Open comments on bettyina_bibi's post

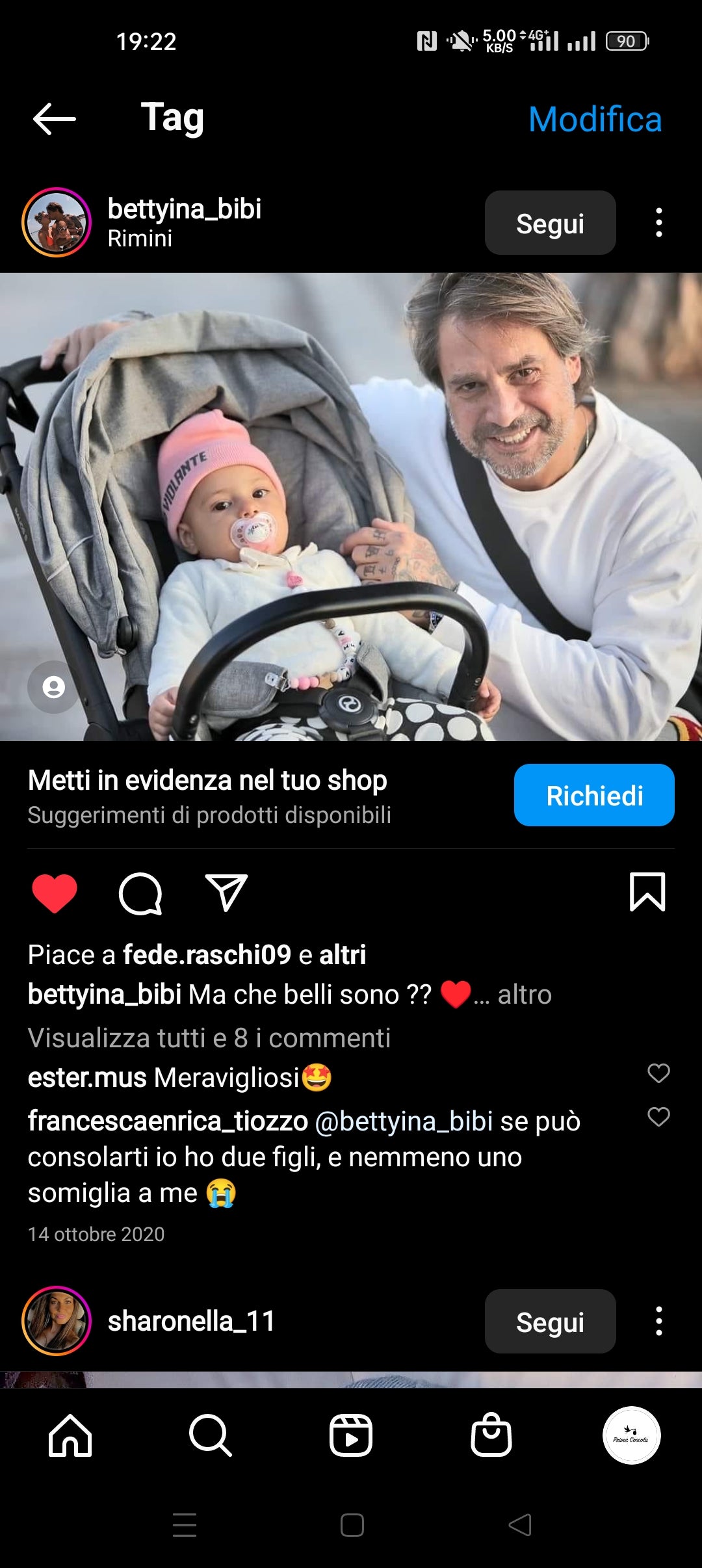point(140,893)
